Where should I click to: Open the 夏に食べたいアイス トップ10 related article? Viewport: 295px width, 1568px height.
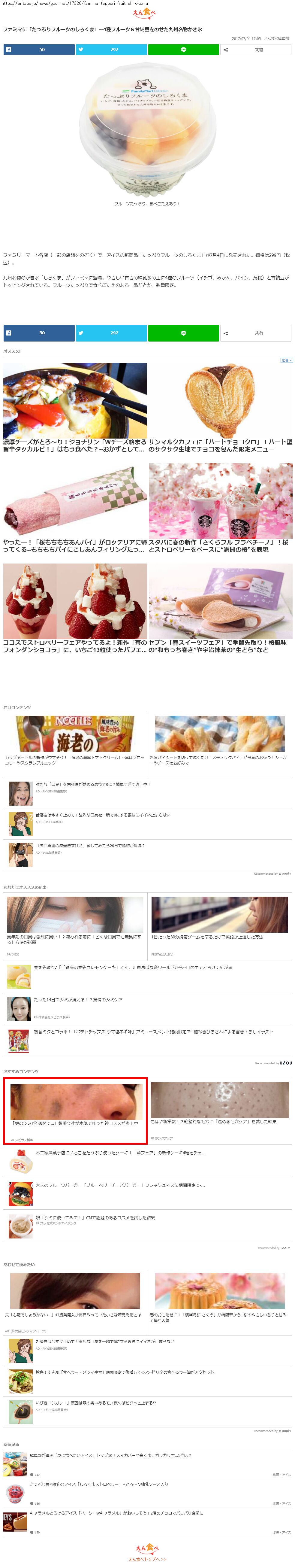click(110, 1455)
